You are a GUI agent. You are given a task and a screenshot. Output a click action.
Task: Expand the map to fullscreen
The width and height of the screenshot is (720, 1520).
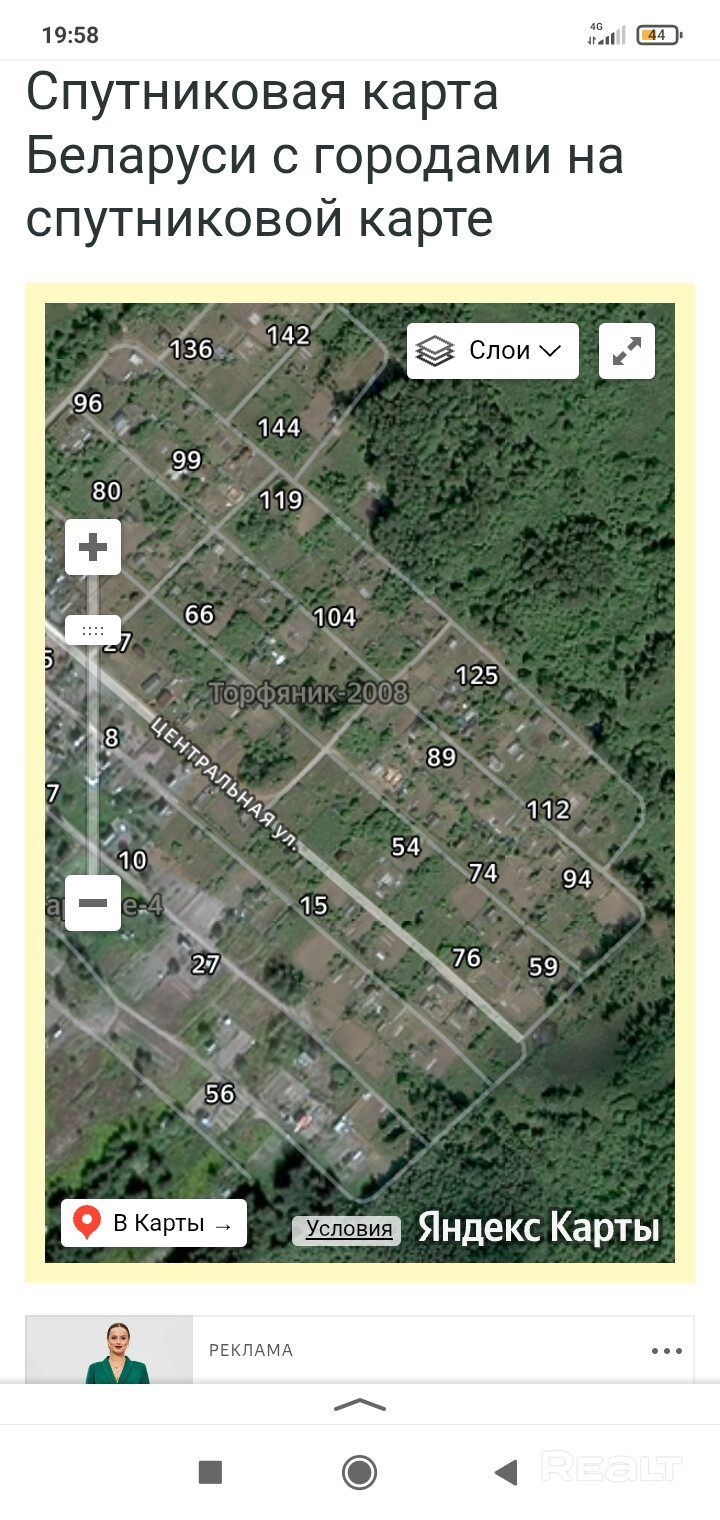pyautogui.click(x=627, y=351)
